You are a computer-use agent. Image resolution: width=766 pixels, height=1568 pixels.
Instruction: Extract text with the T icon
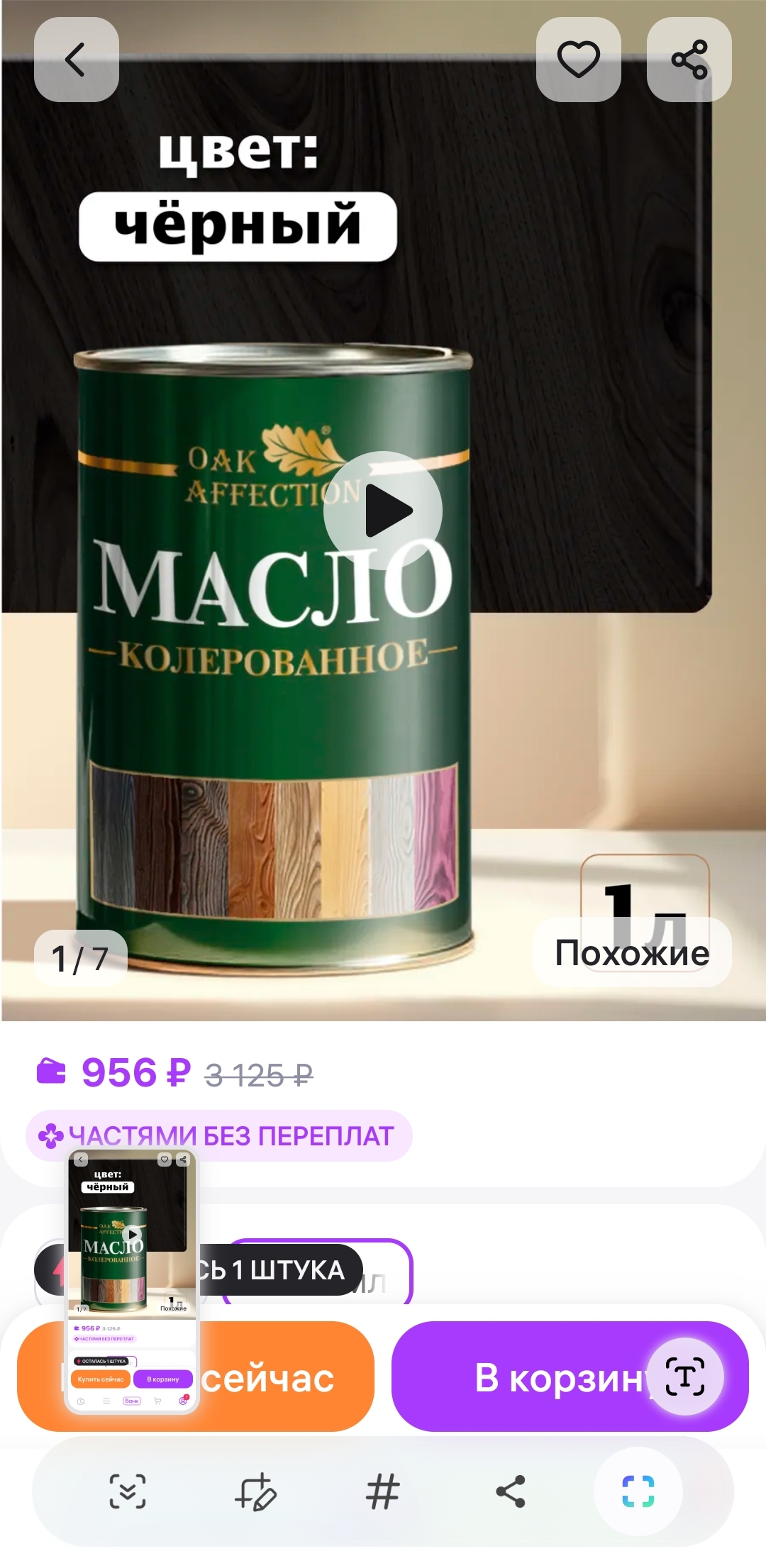[685, 1377]
